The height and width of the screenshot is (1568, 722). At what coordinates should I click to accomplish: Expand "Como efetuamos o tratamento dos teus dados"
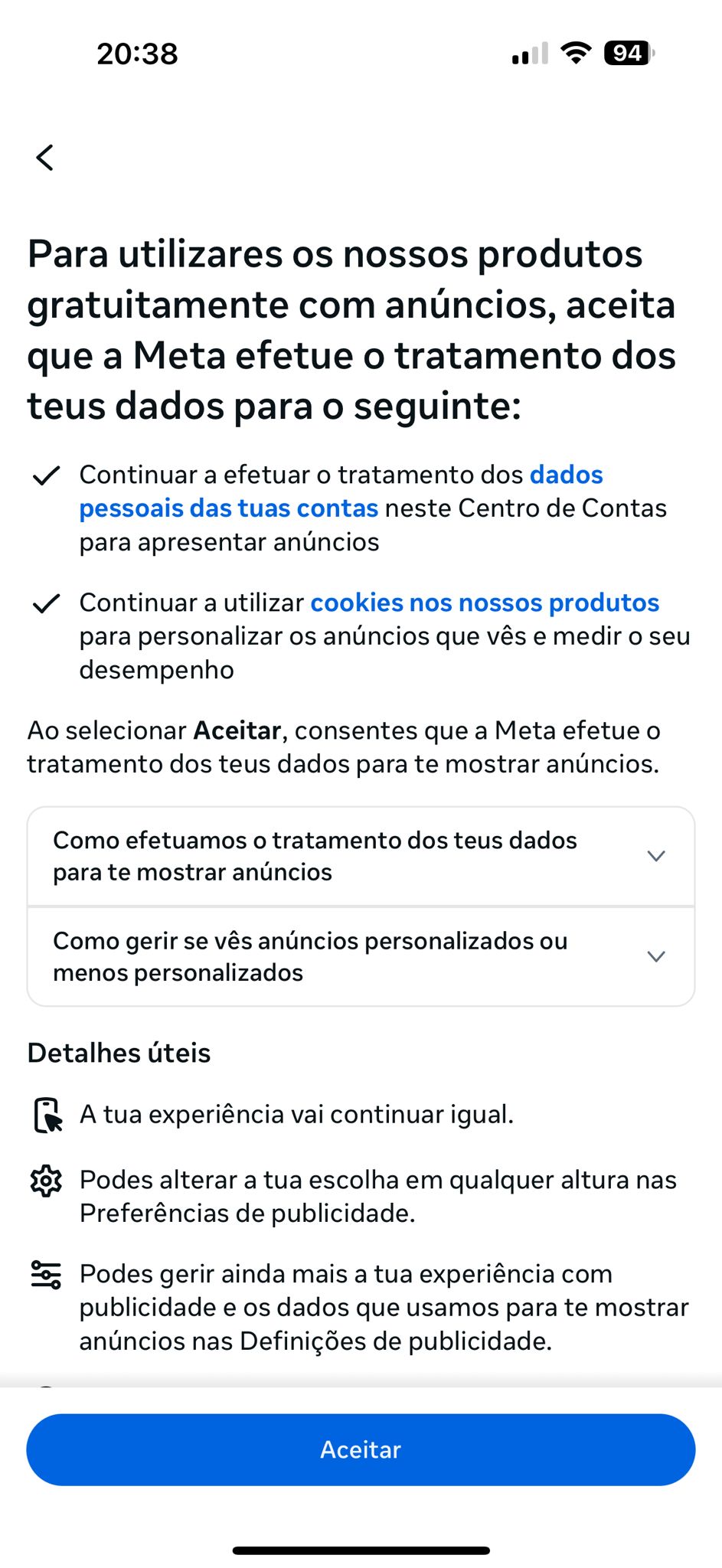pyautogui.click(x=361, y=857)
